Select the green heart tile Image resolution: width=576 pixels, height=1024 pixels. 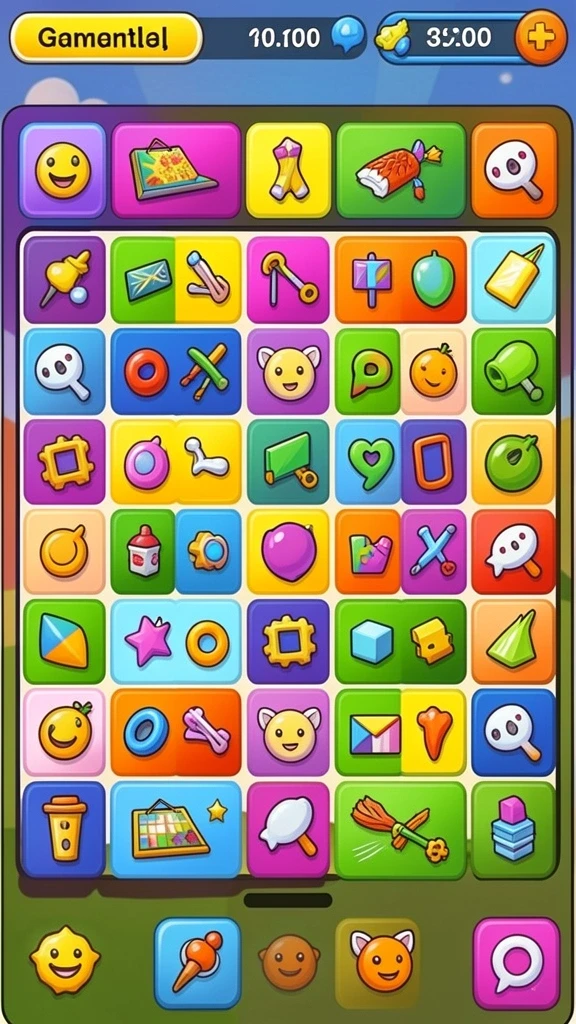368,462
